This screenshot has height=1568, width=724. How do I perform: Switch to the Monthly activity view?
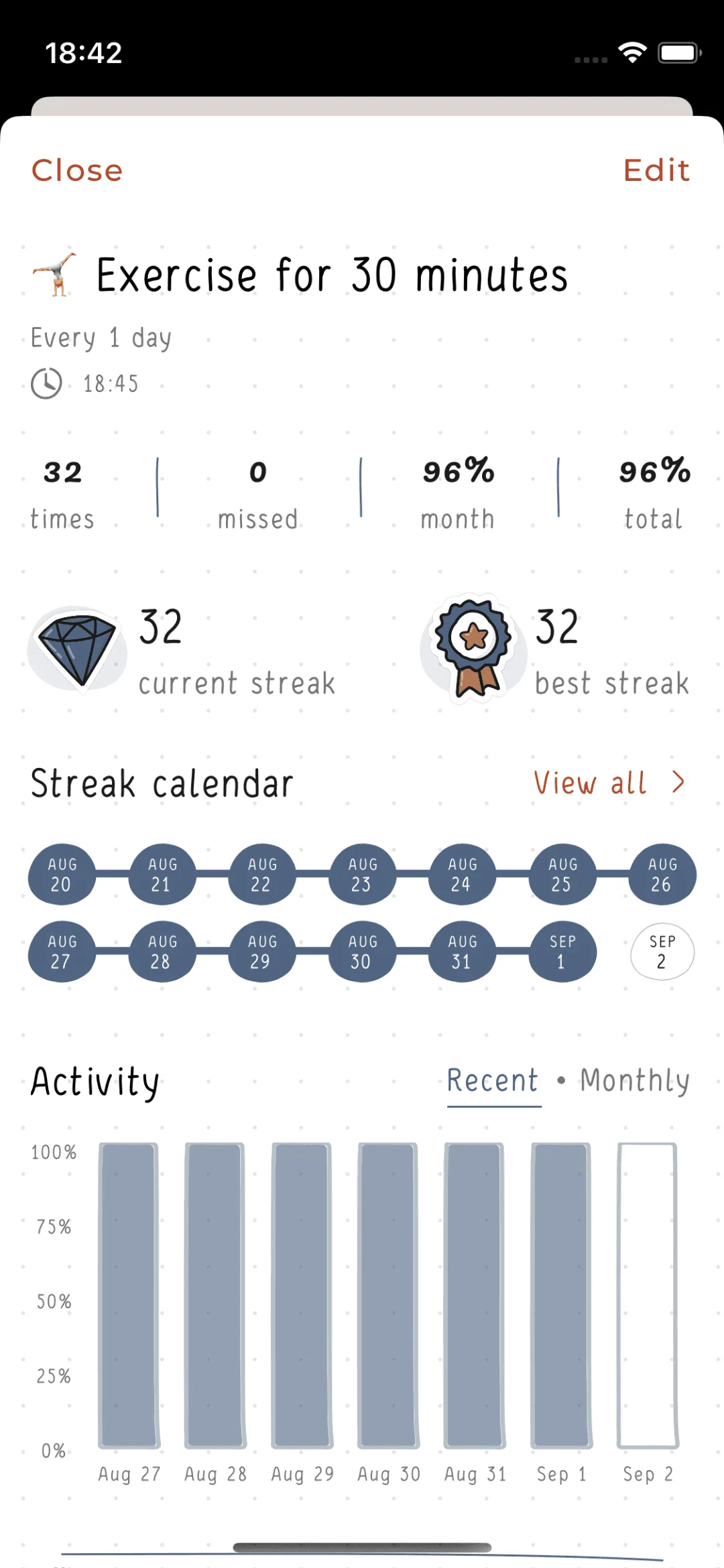[x=633, y=1080]
